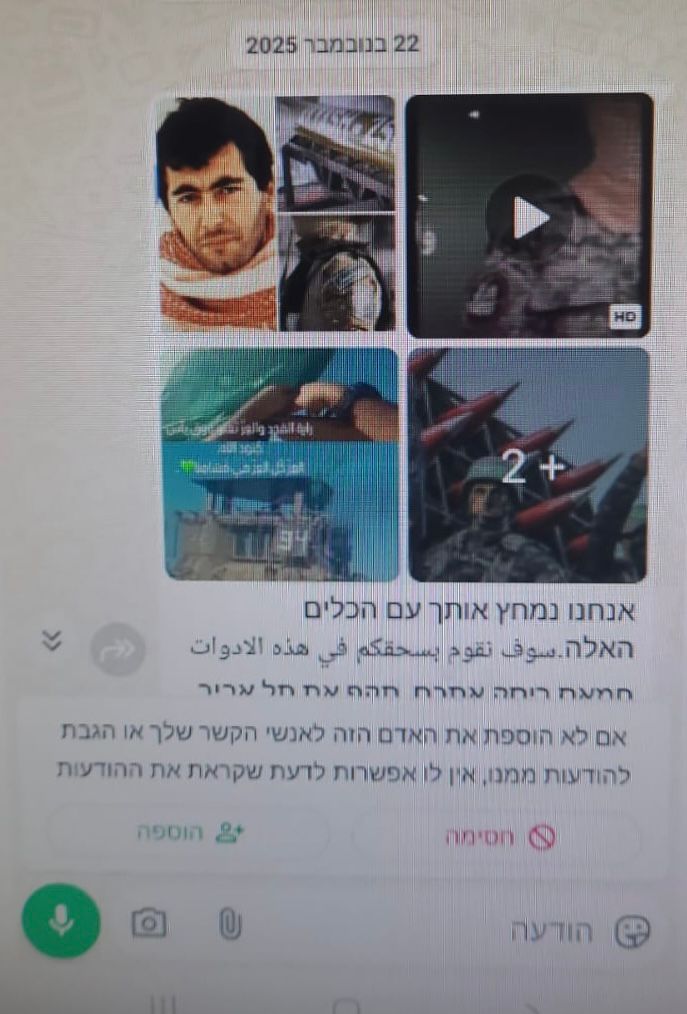Forward the media message using arrow icon
687x1014 pixels.
pos(118,650)
